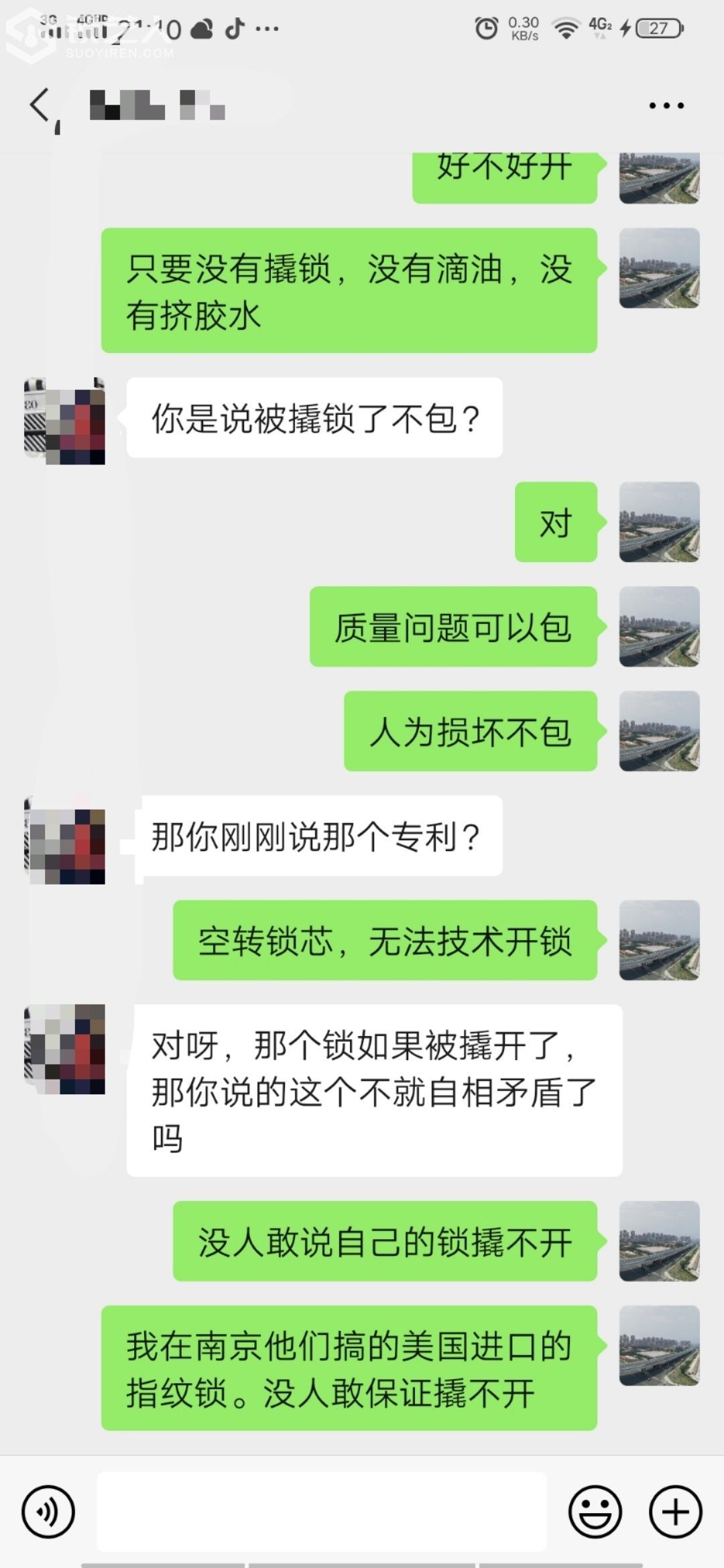The width and height of the screenshot is (724, 1568).
Task: Go back to the chat list
Action: [40, 105]
